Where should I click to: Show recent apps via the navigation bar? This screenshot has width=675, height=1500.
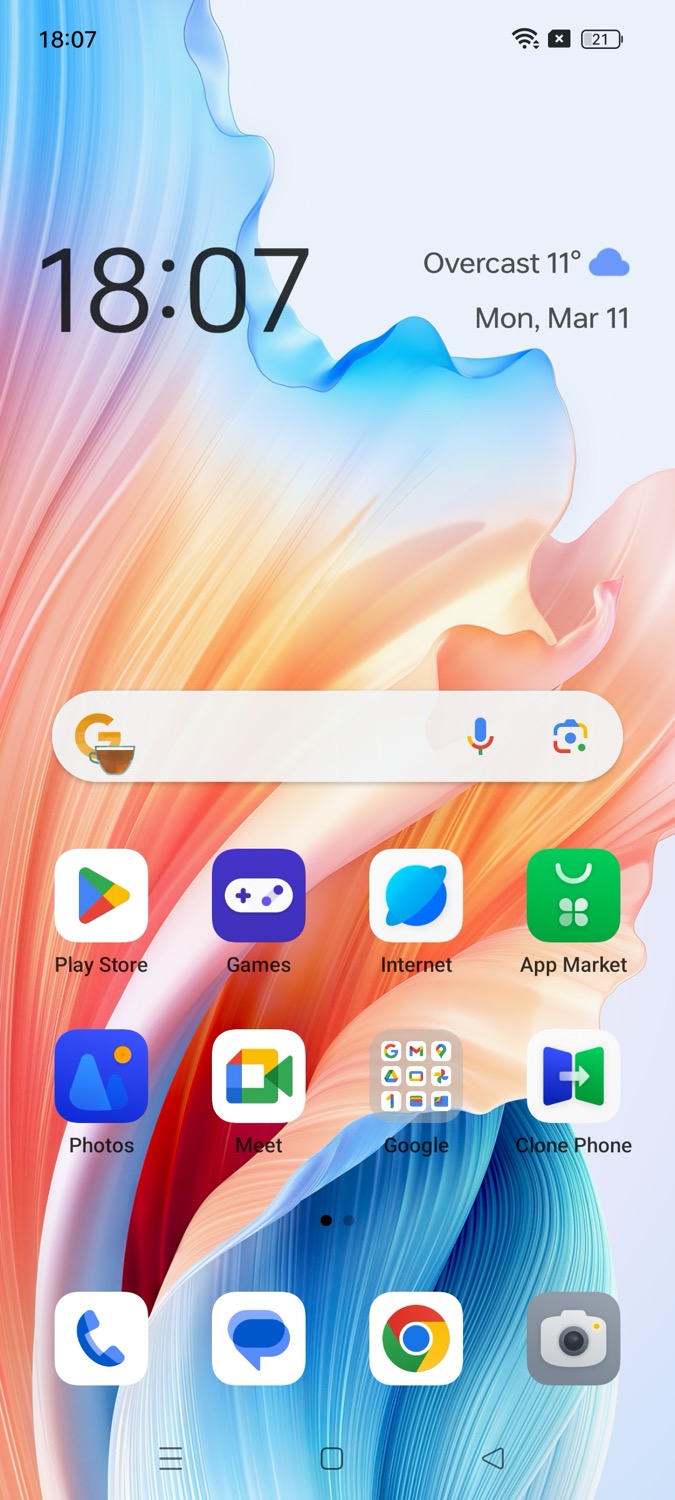click(171, 1458)
